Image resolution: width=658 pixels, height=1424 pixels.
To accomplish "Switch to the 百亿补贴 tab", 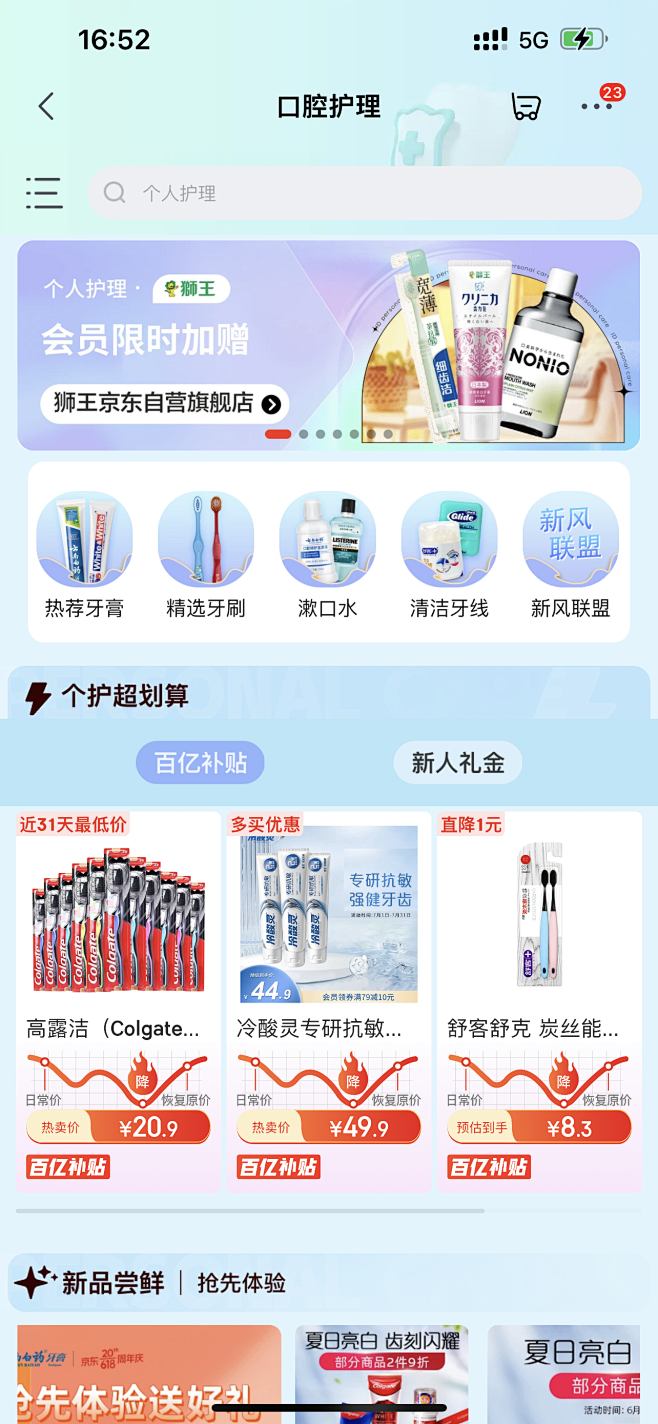I will [x=200, y=763].
